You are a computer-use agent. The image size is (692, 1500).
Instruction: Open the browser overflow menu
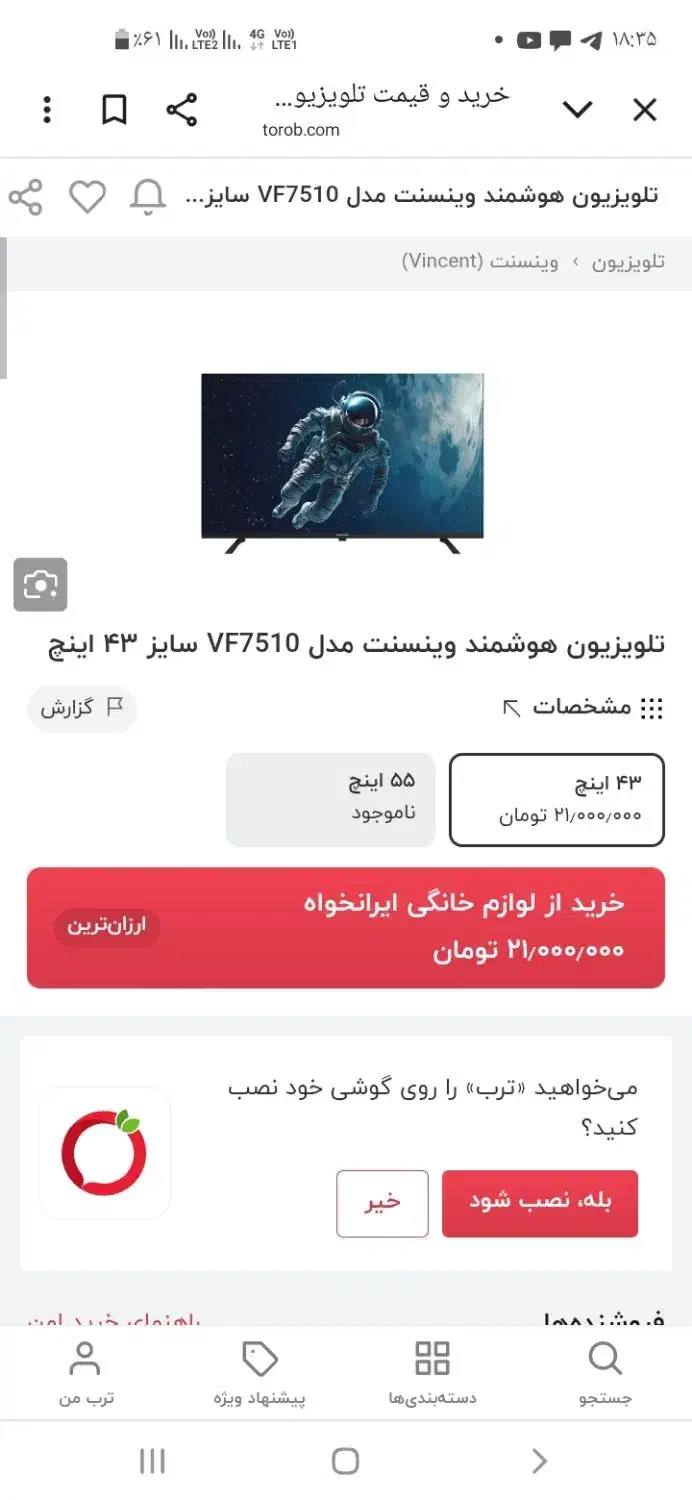click(x=47, y=110)
